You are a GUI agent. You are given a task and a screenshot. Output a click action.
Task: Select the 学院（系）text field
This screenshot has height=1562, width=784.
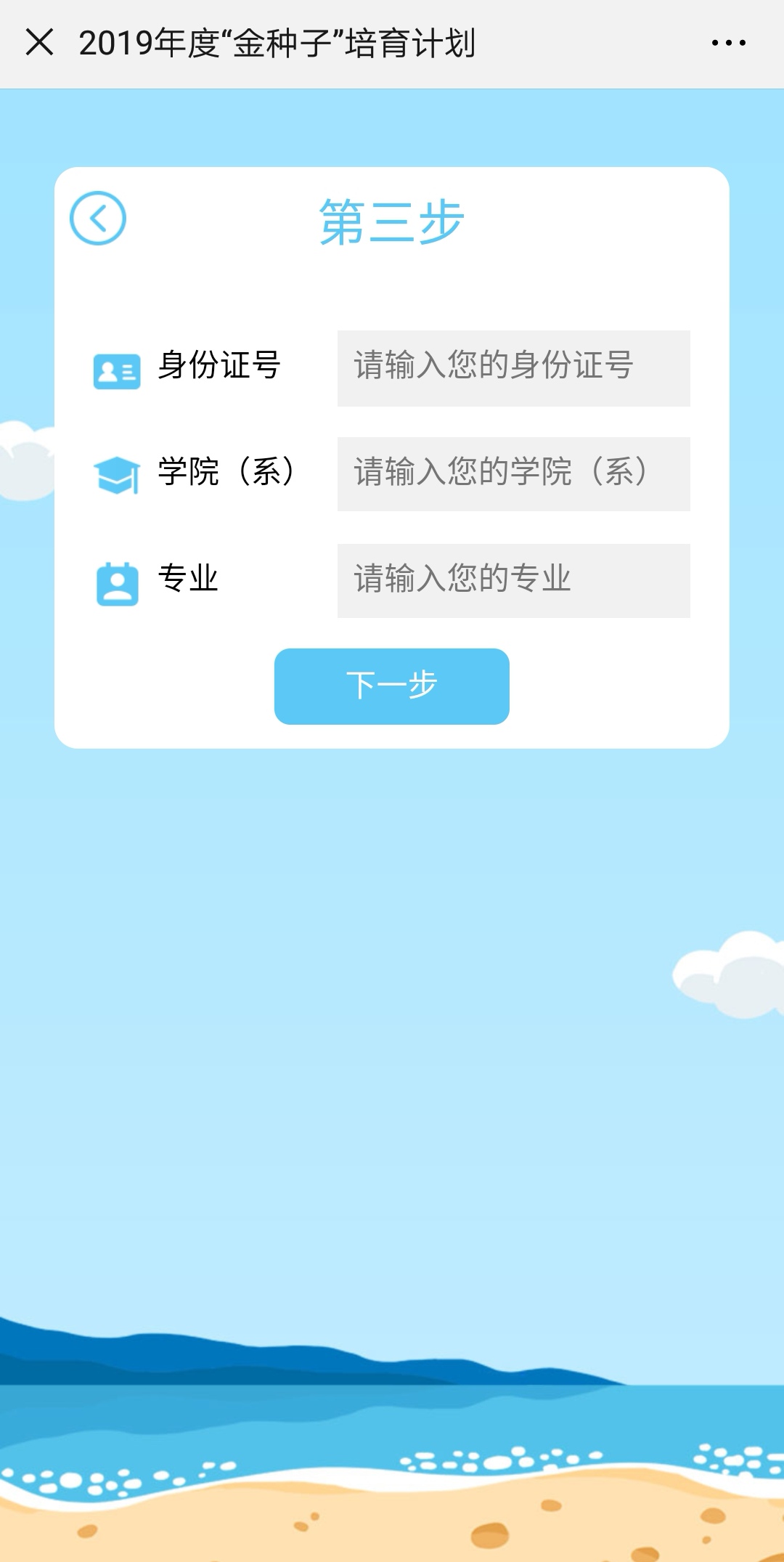pyautogui.click(x=513, y=474)
